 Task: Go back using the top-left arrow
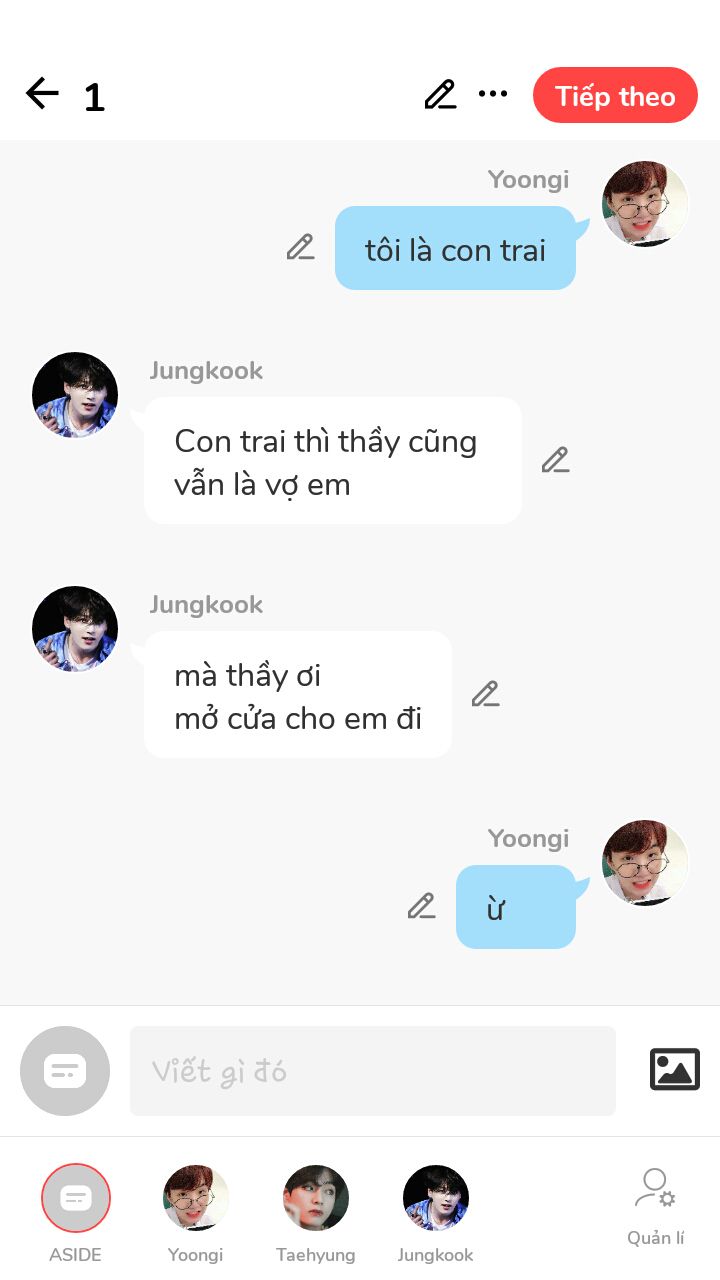click(42, 94)
